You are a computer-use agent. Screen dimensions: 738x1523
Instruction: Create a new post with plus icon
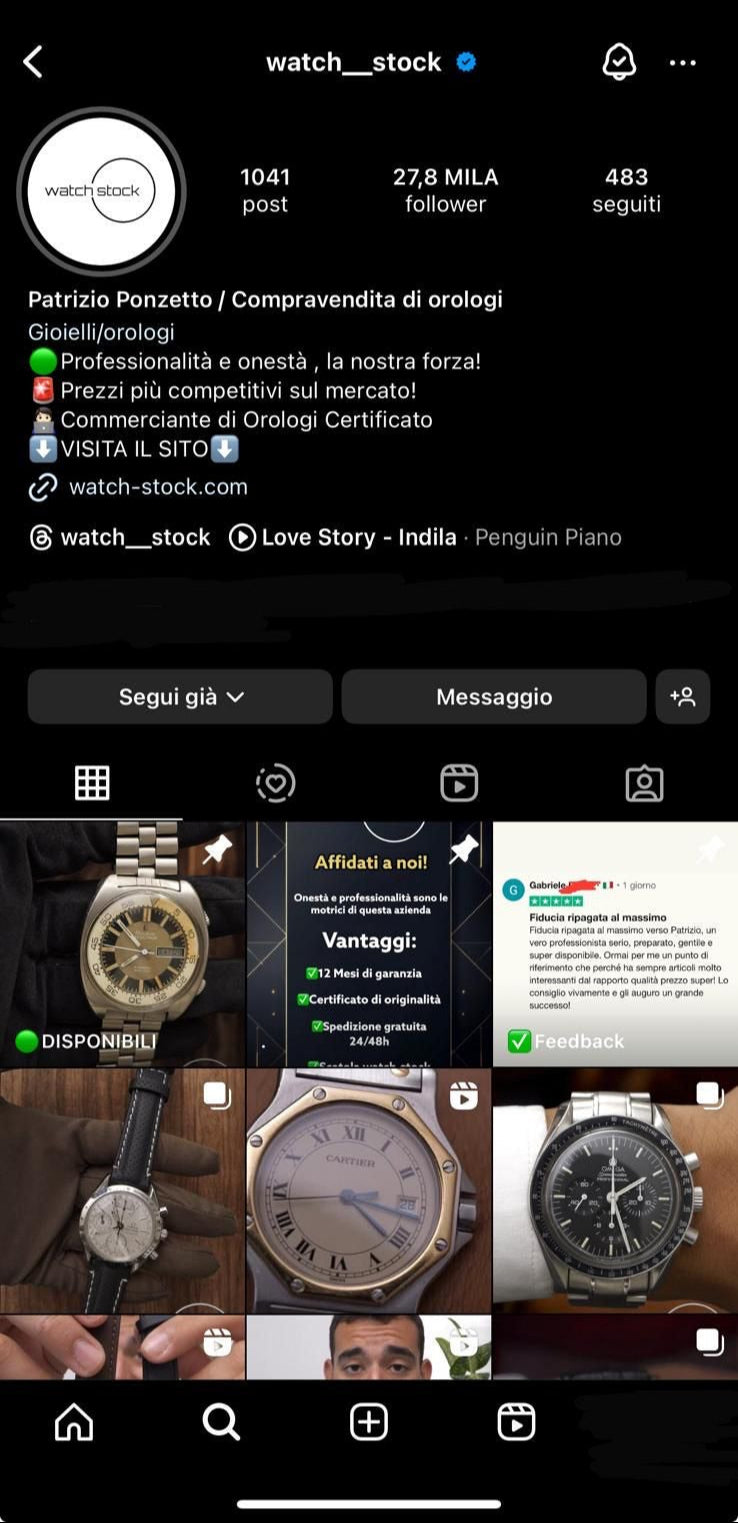pyautogui.click(x=368, y=1421)
